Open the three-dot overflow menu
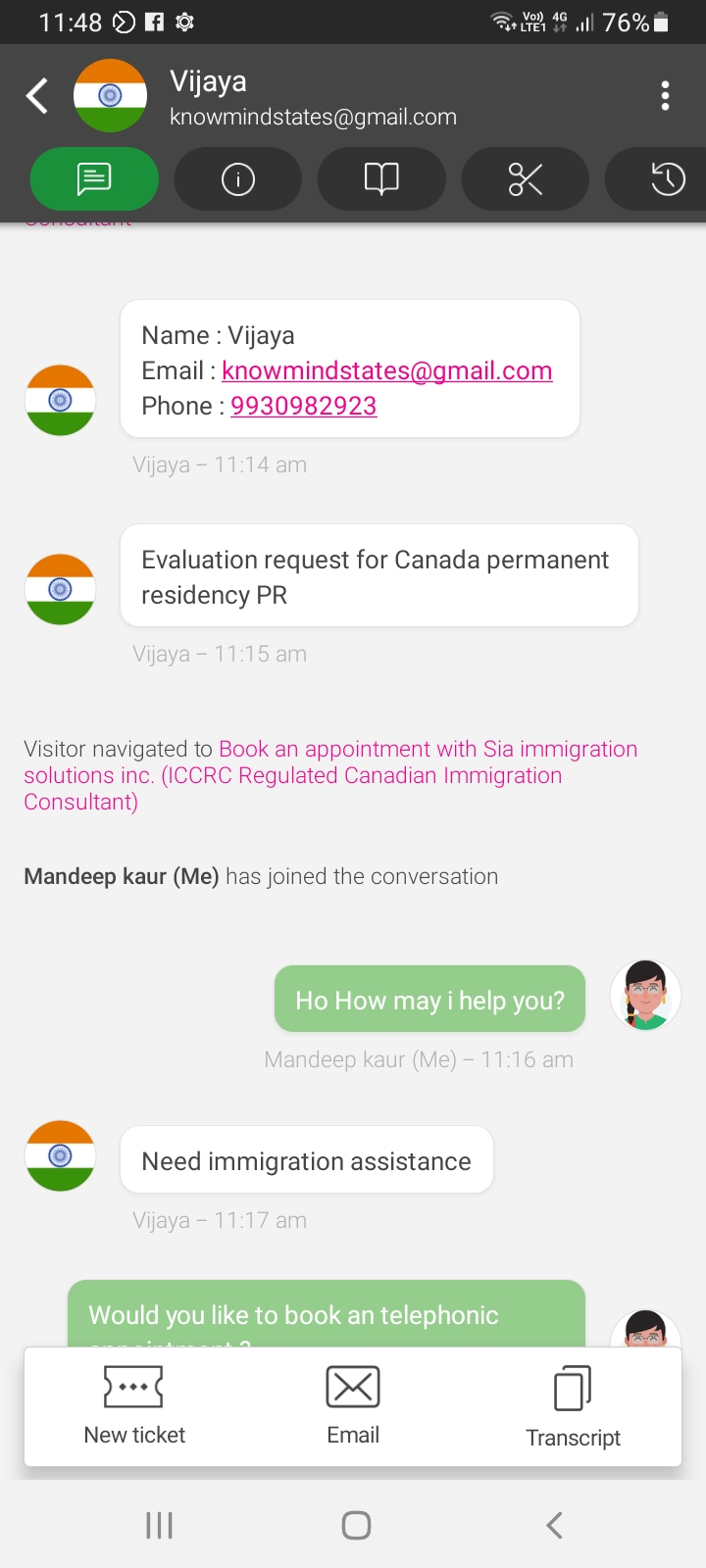This screenshot has height=1568, width=706. coord(666,96)
